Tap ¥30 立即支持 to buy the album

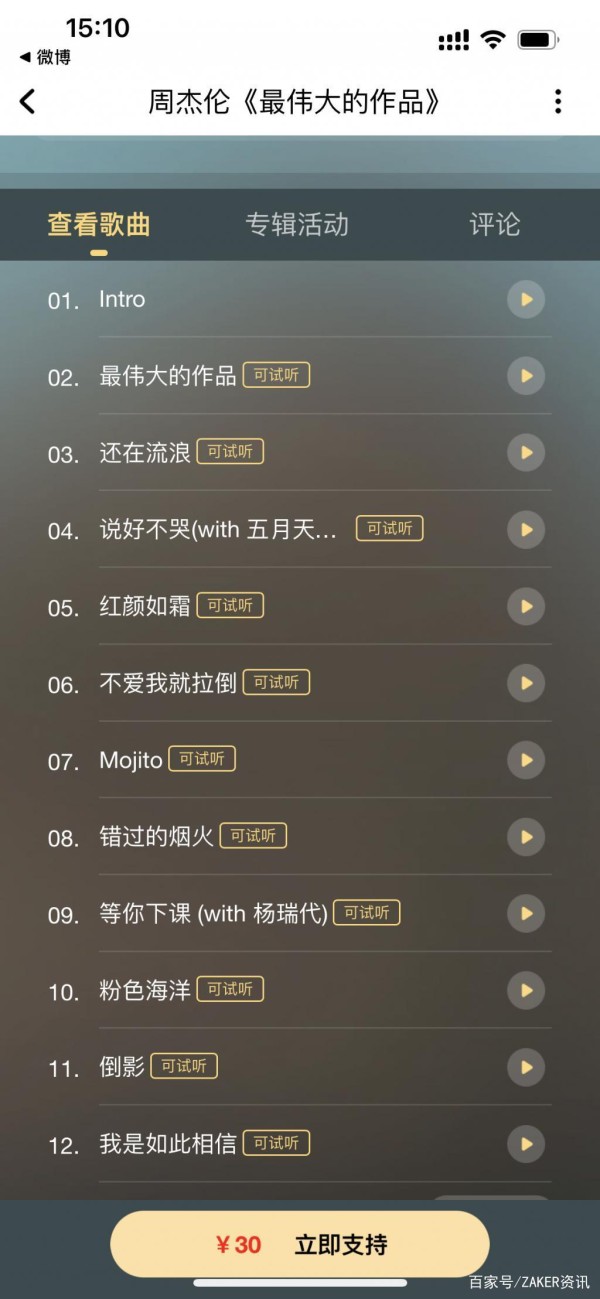[300, 1245]
